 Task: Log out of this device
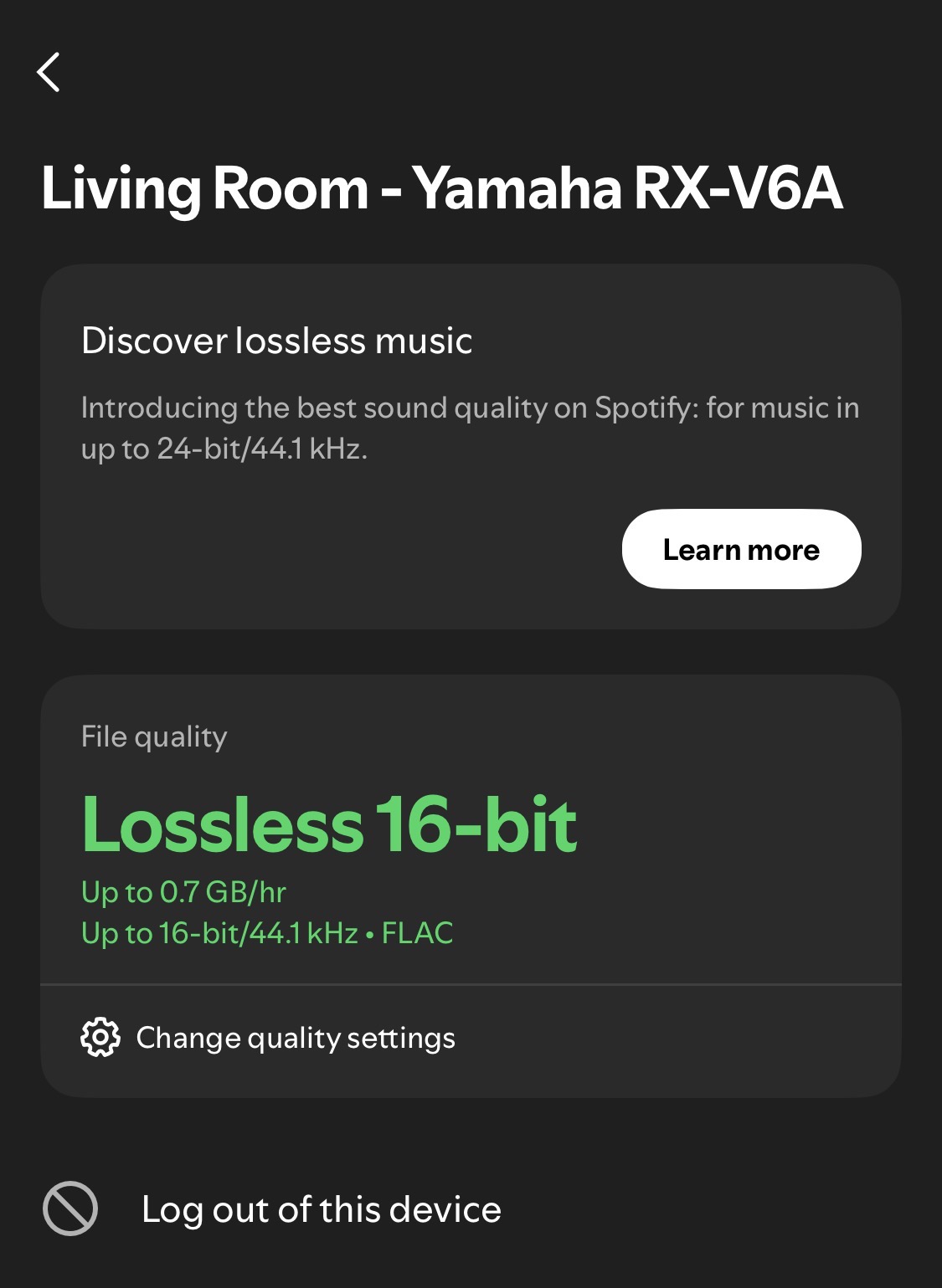321,1209
